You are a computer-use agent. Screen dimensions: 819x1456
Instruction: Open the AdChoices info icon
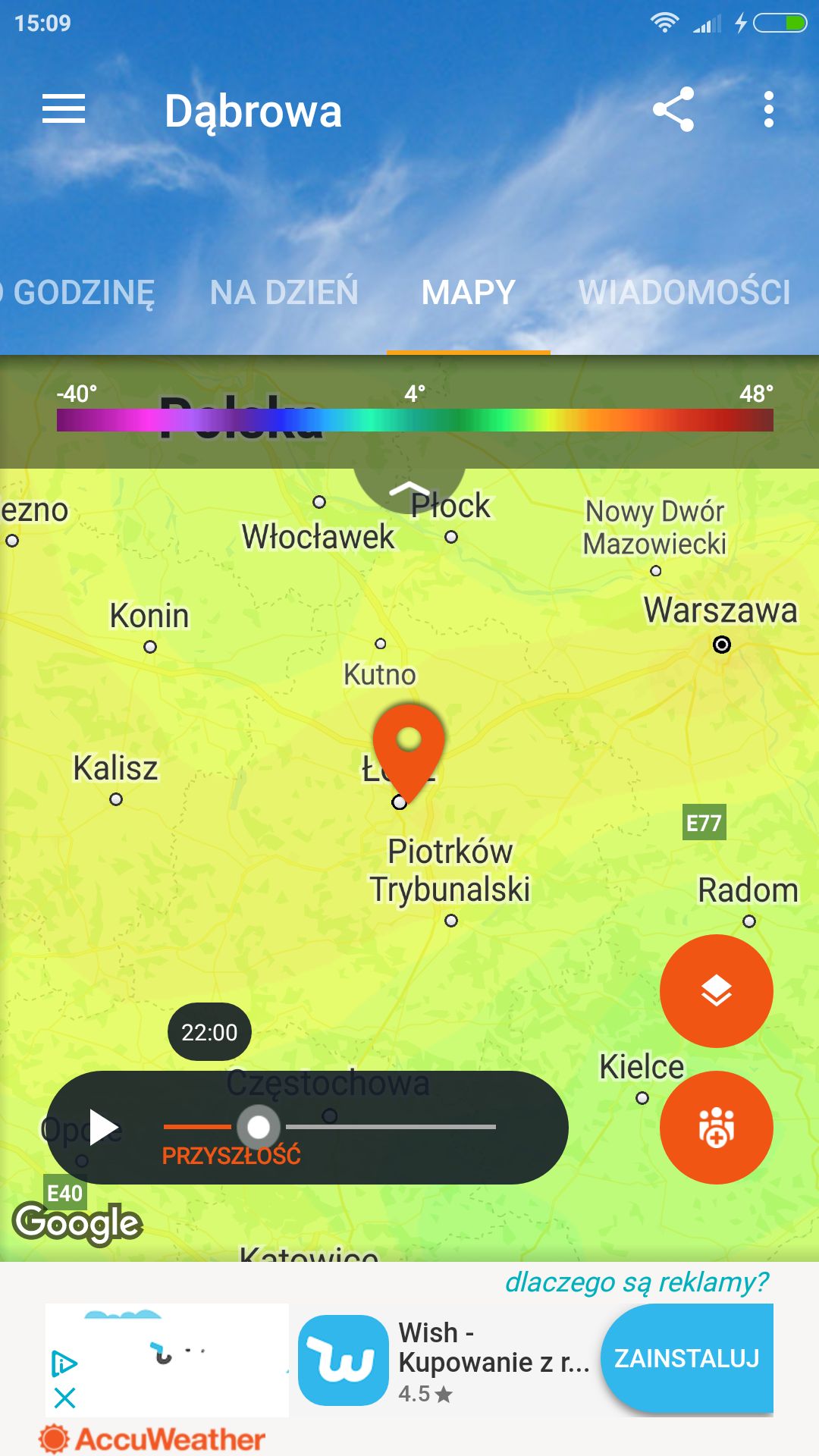[64, 1363]
